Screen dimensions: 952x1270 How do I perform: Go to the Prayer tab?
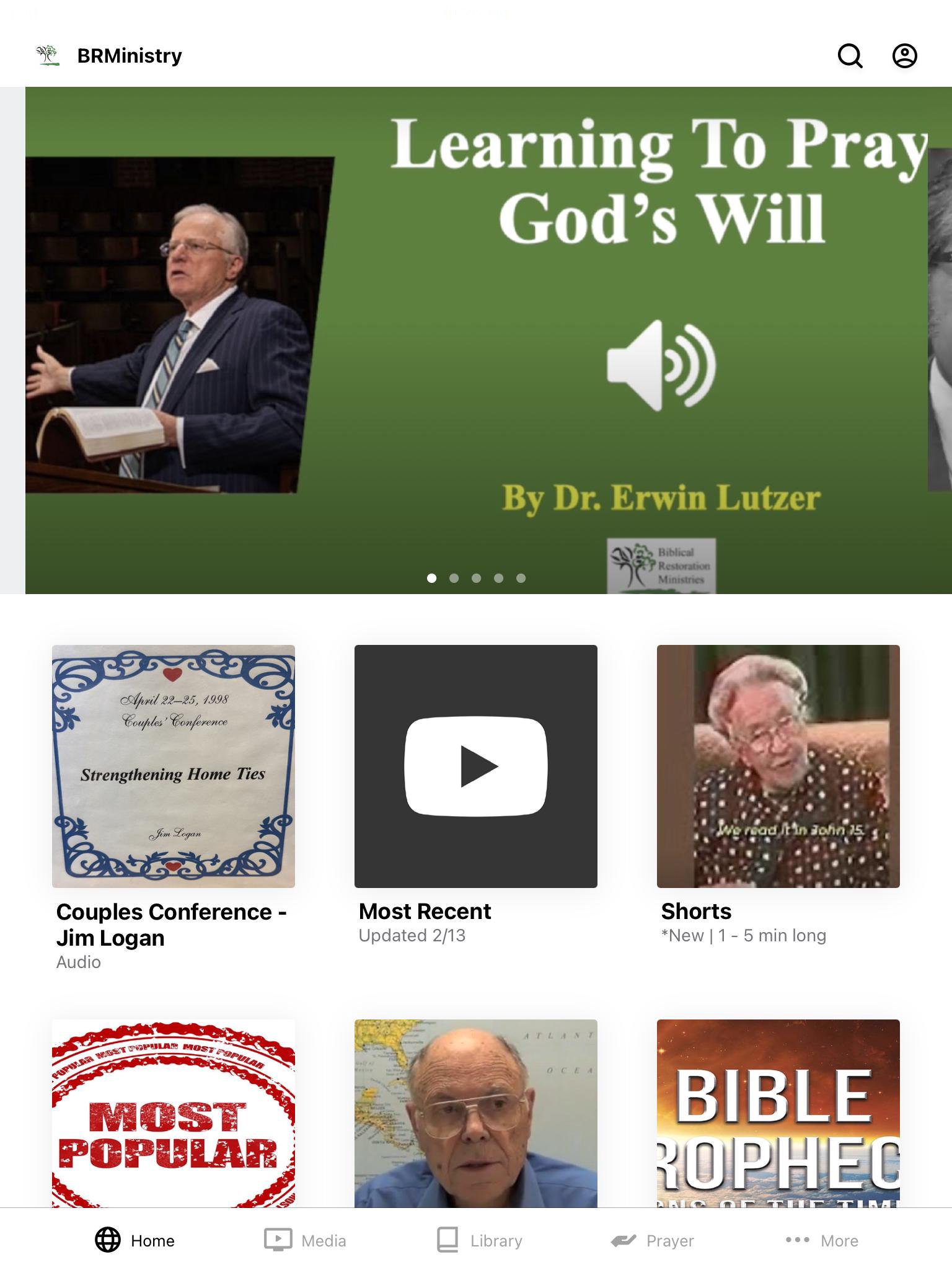pyautogui.click(x=652, y=1240)
